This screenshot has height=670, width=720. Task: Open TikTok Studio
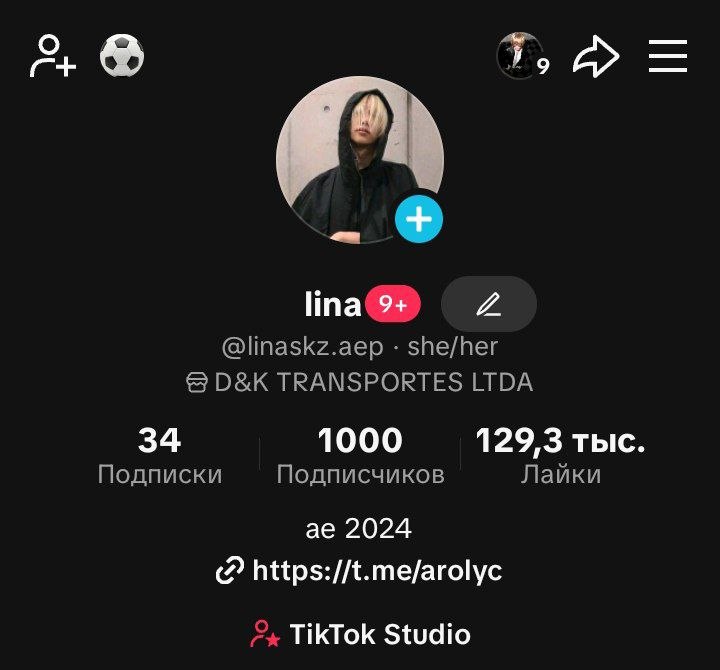(x=360, y=634)
